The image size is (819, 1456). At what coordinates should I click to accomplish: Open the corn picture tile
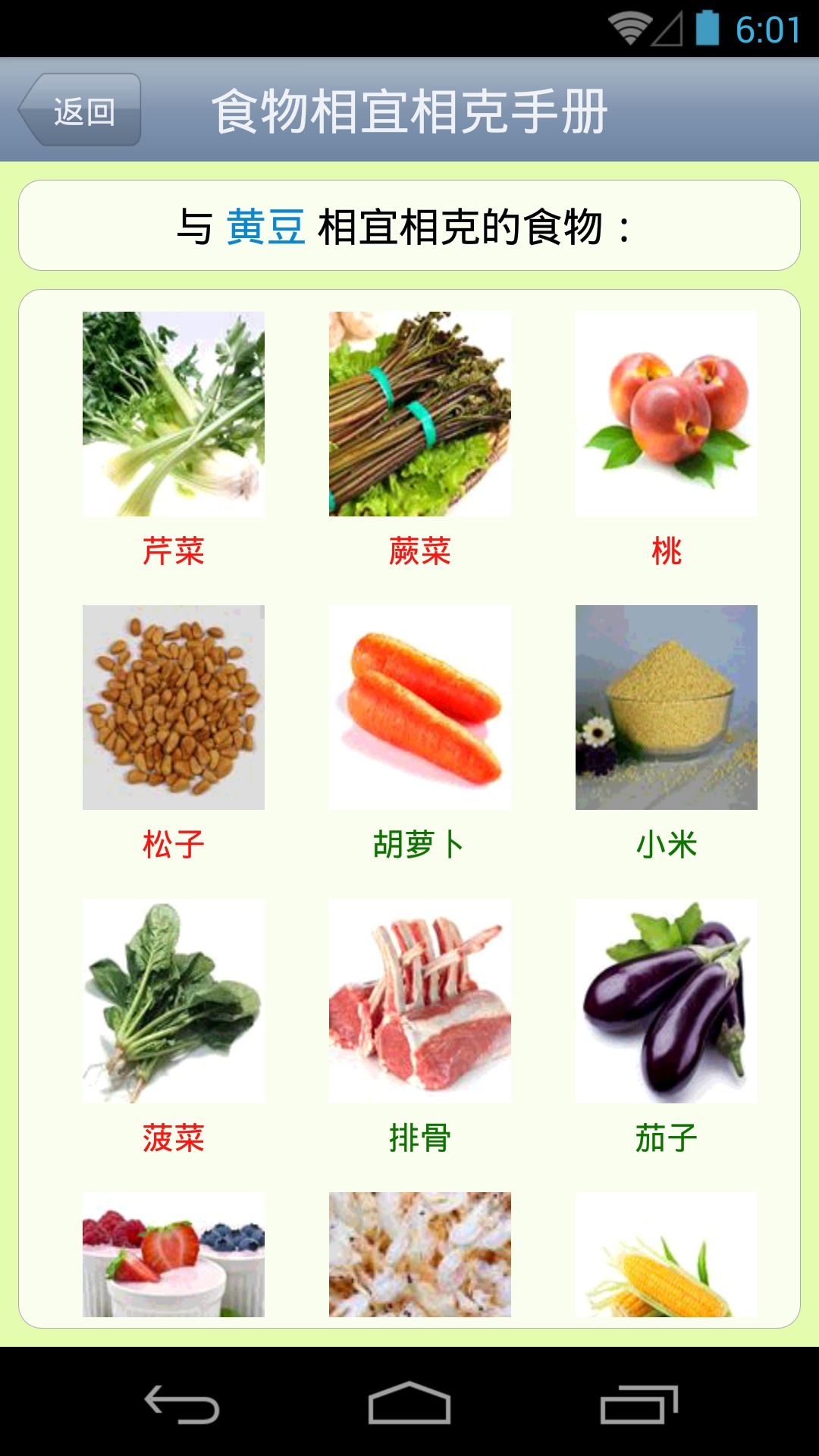point(666,1254)
